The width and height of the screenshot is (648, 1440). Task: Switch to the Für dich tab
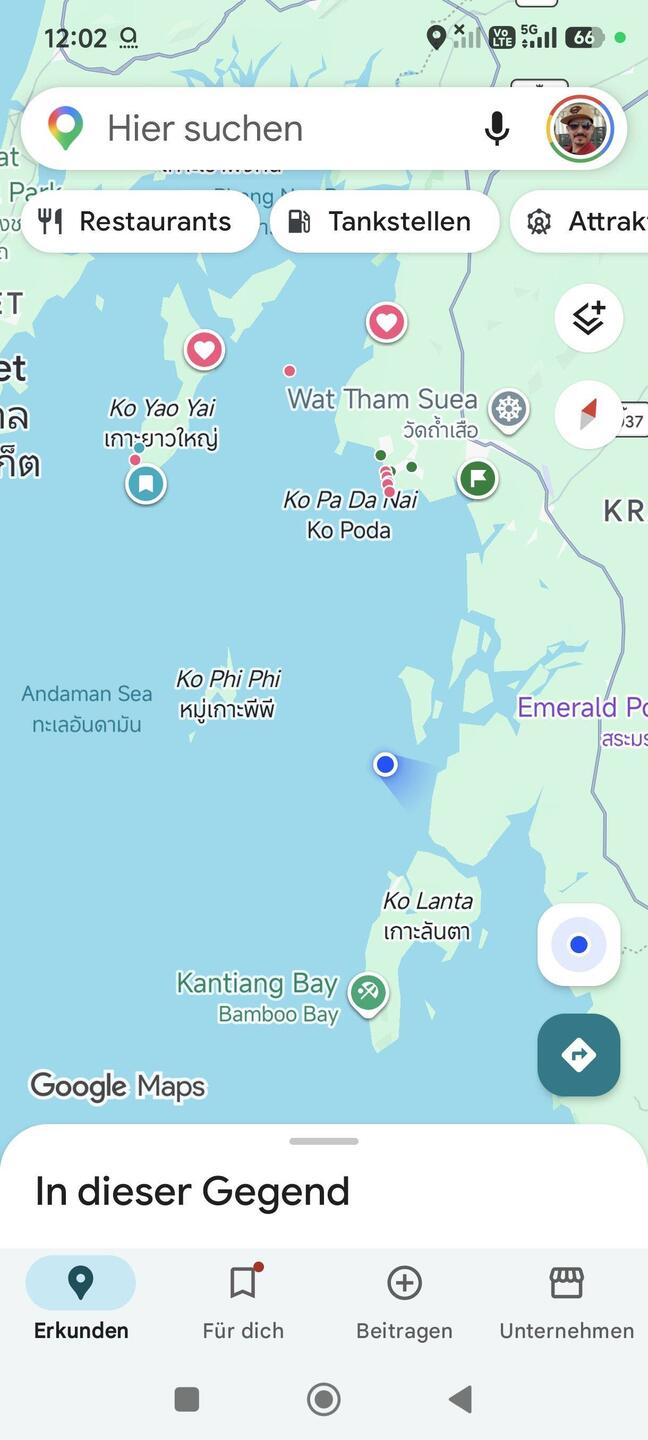[243, 1300]
